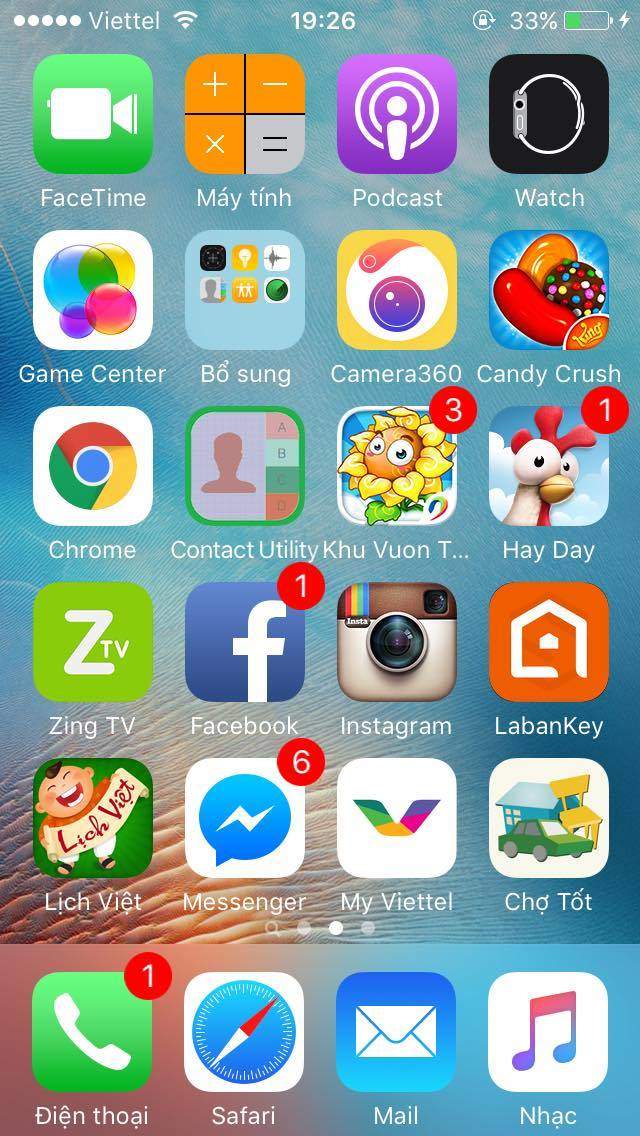Open the Podcast app
This screenshot has width=640, height=1136.
point(397,114)
